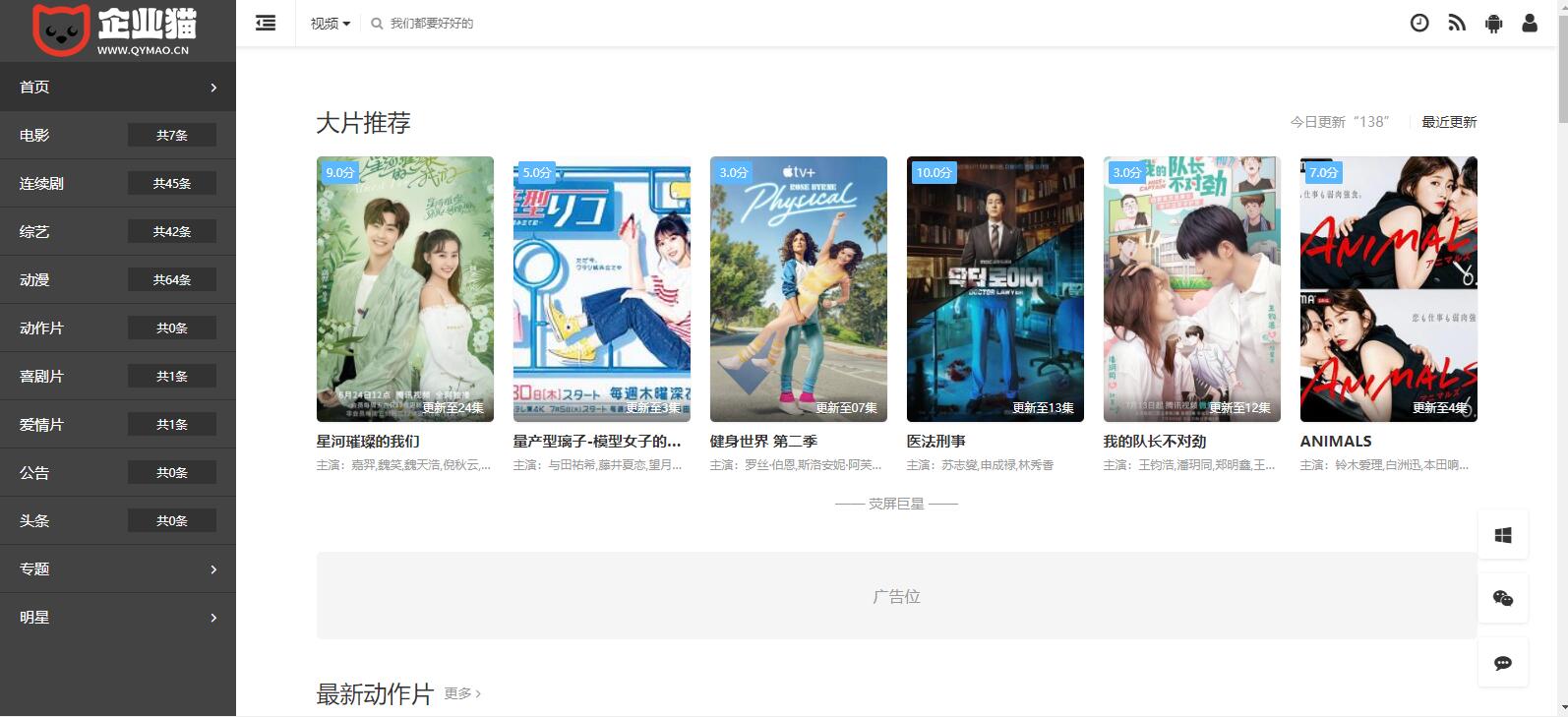Open the user account icon
Screen dimensions: 1568x717
coord(1530,23)
